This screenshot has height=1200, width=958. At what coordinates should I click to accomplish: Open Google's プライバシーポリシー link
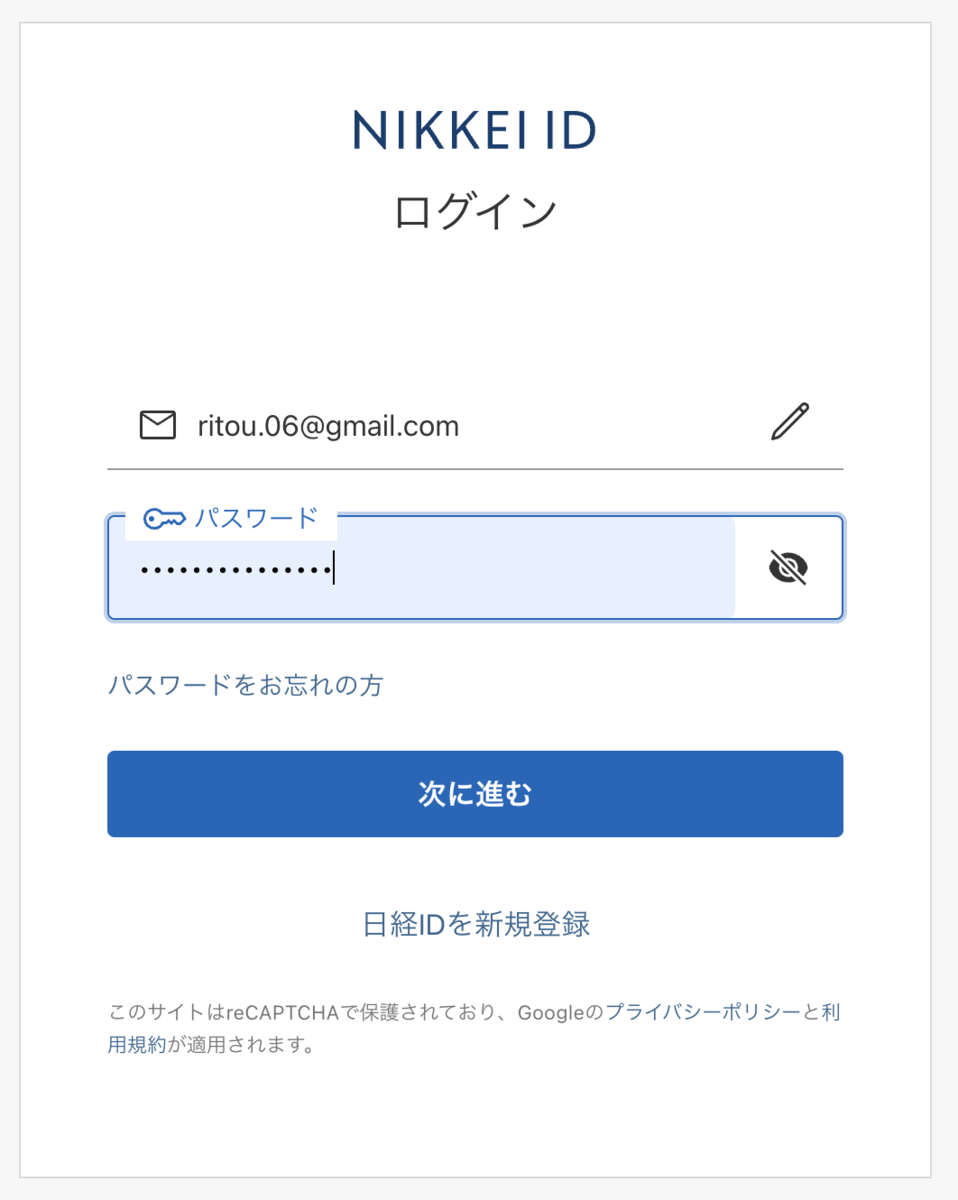click(x=703, y=1013)
